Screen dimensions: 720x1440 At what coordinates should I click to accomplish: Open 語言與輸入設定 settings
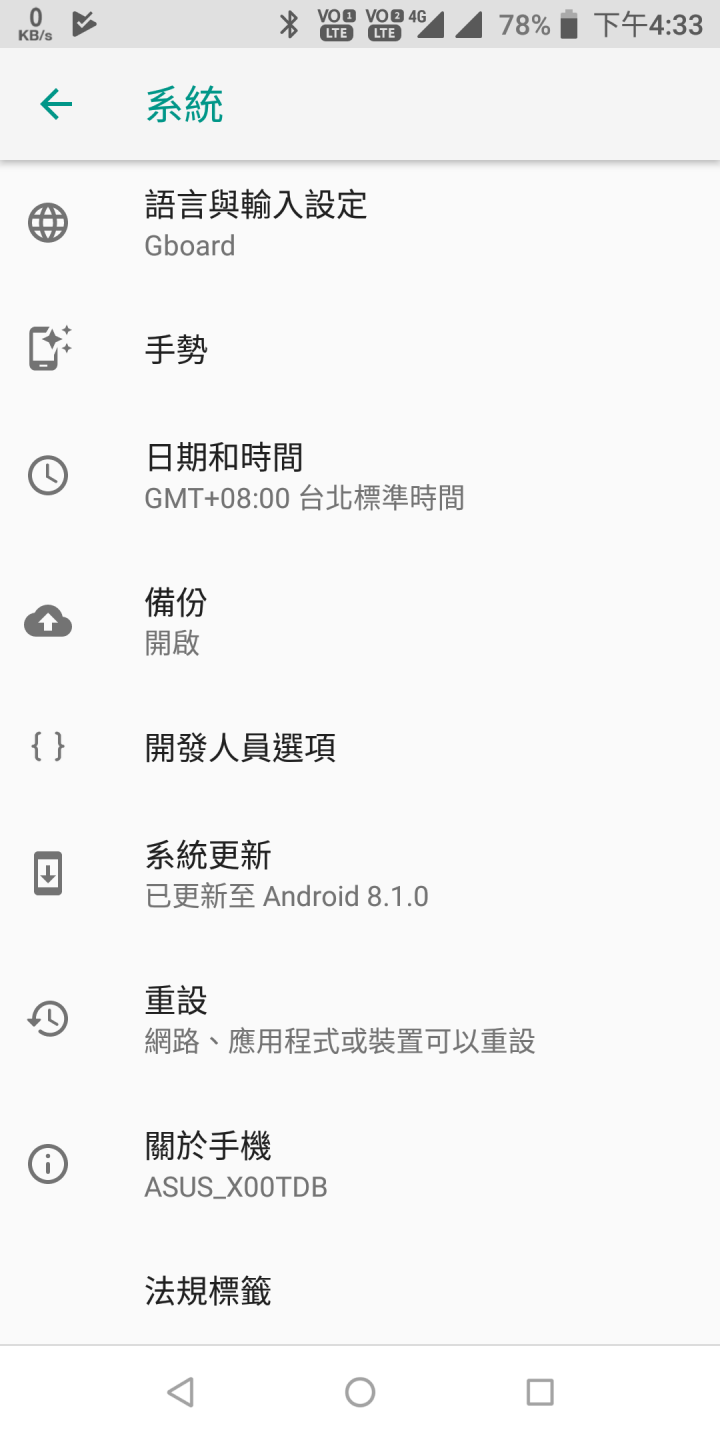(x=360, y=224)
